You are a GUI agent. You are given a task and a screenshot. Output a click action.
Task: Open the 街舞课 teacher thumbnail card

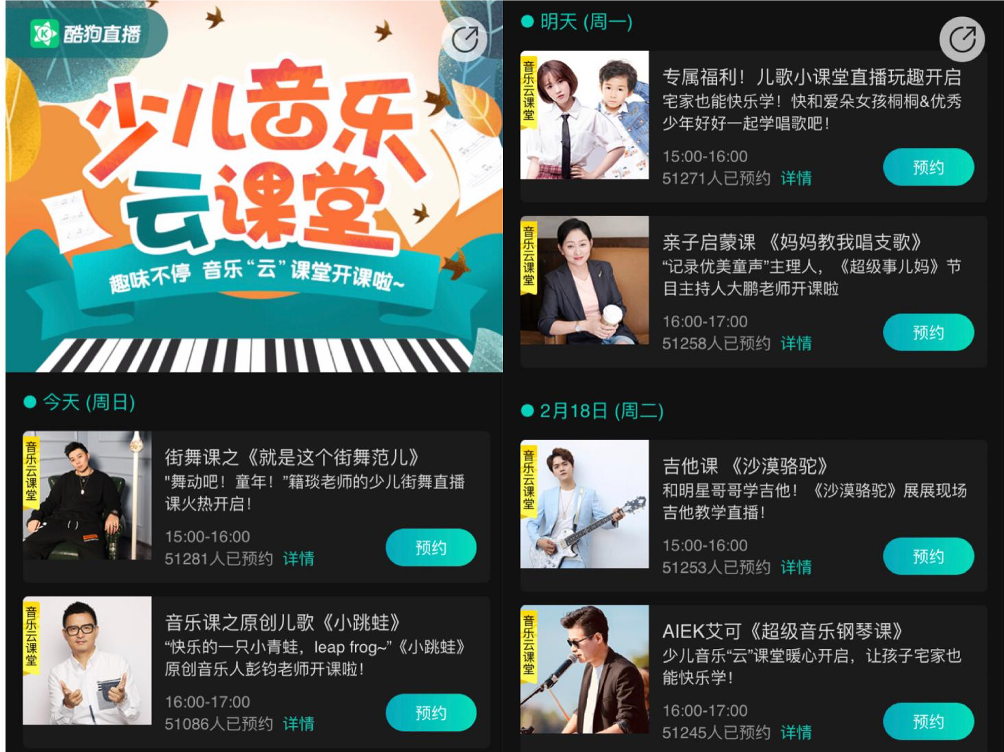tap(87, 496)
